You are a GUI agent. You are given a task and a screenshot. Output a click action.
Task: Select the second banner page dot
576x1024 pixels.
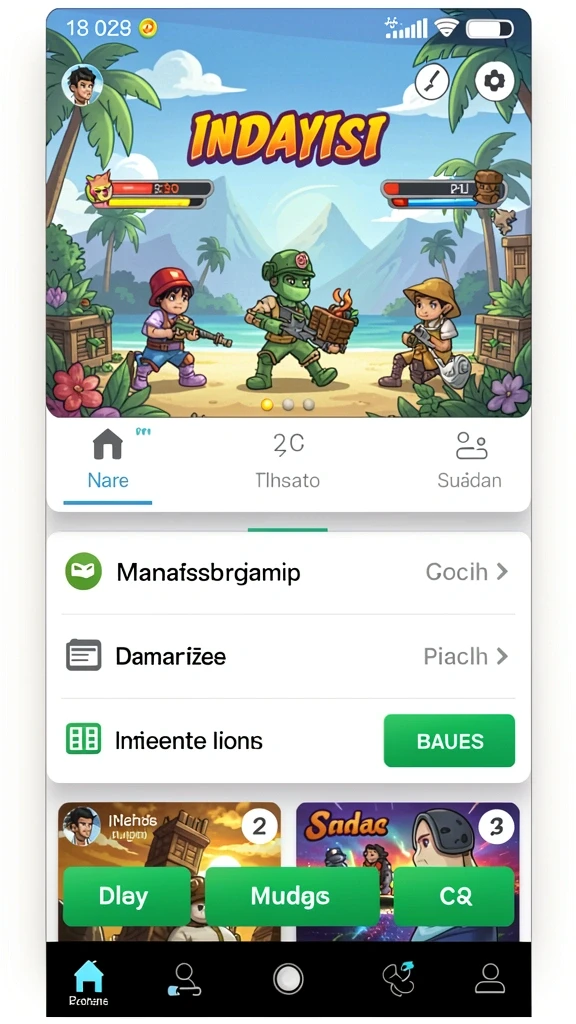287,405
